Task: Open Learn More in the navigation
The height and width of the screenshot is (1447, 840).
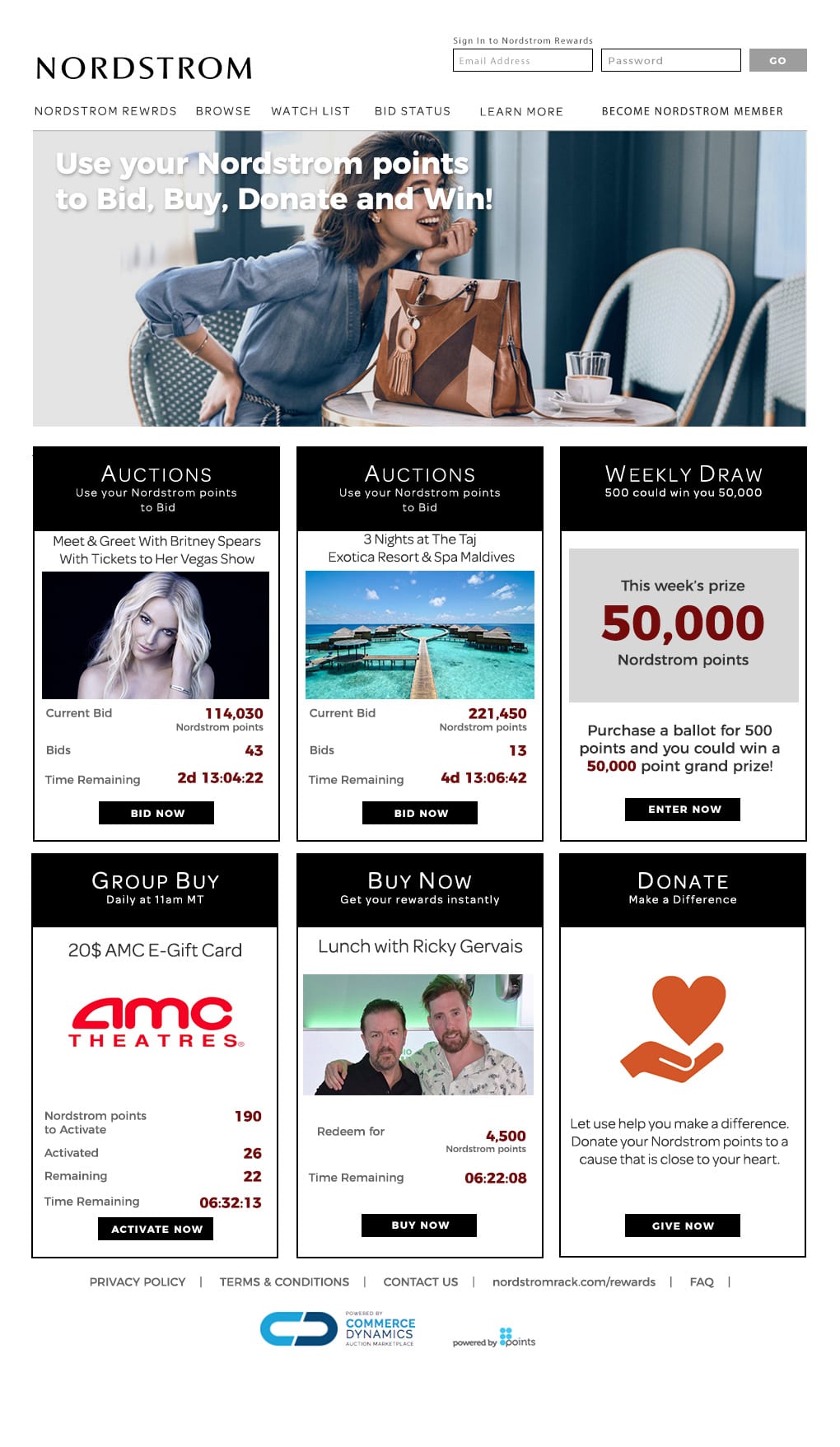Action: click(x=521, y=111)
